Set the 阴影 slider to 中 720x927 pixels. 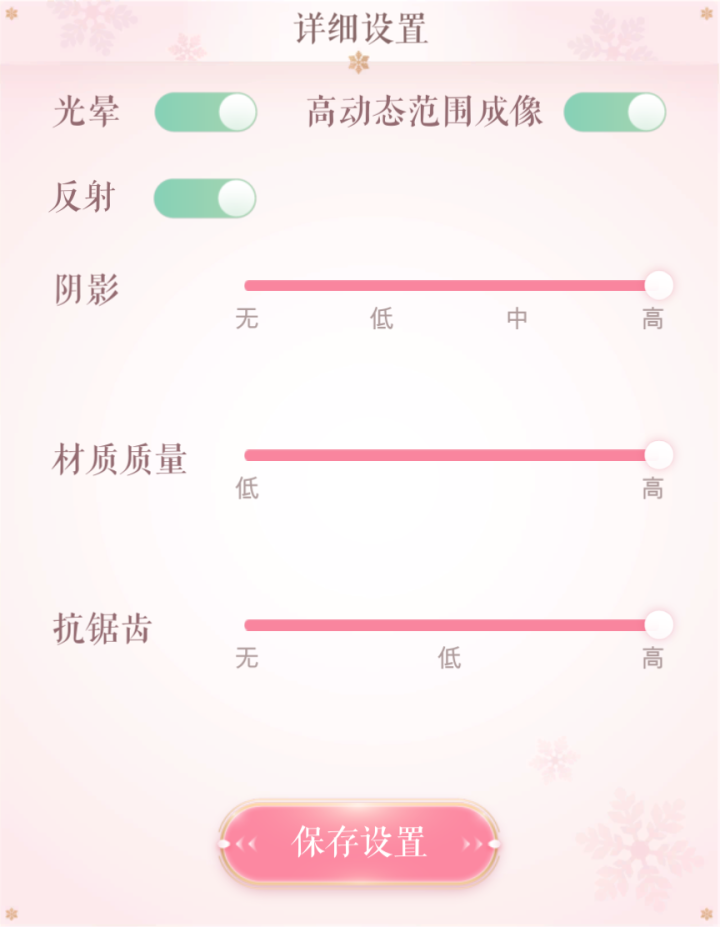coord(517,286)
